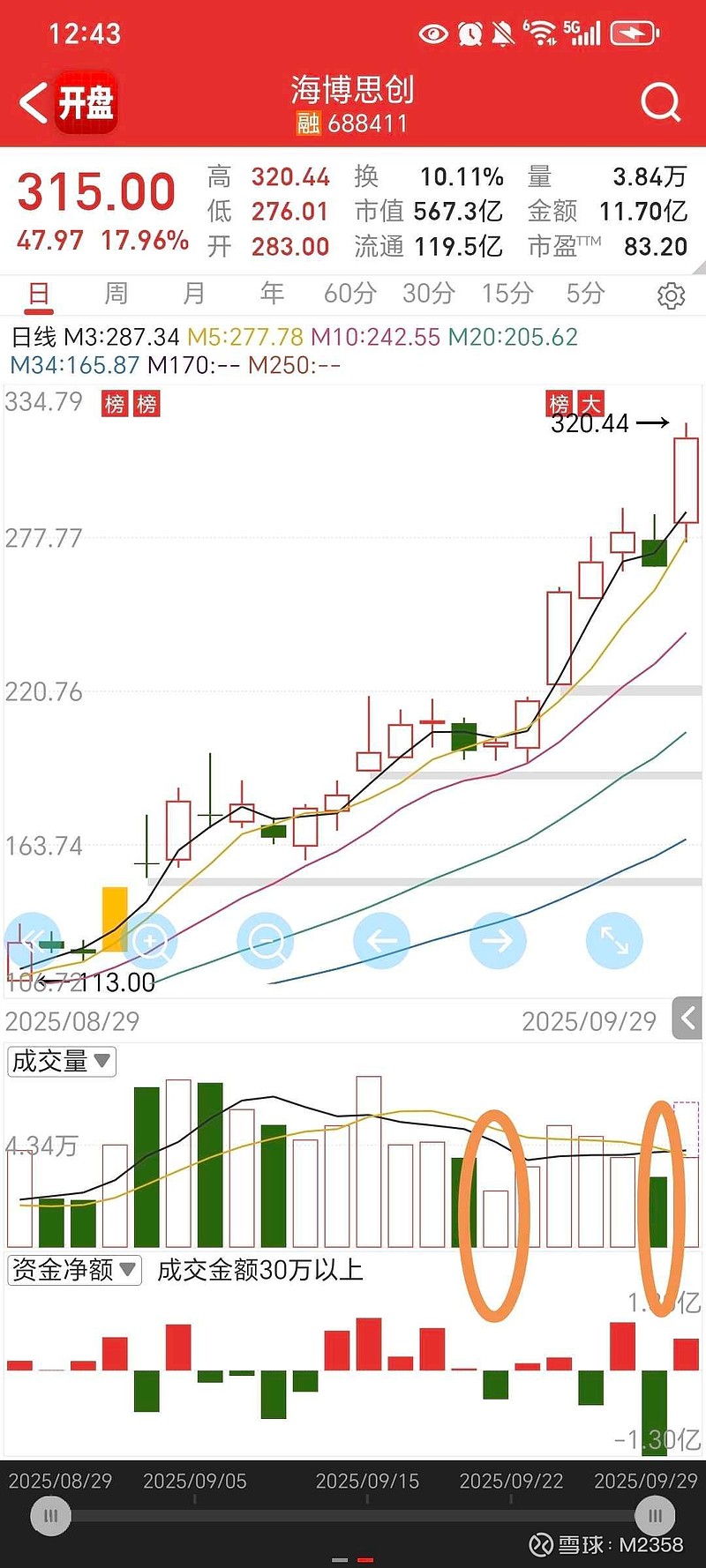Expand chart to full screen
The image size is (706, 1568).
point(614,941)
